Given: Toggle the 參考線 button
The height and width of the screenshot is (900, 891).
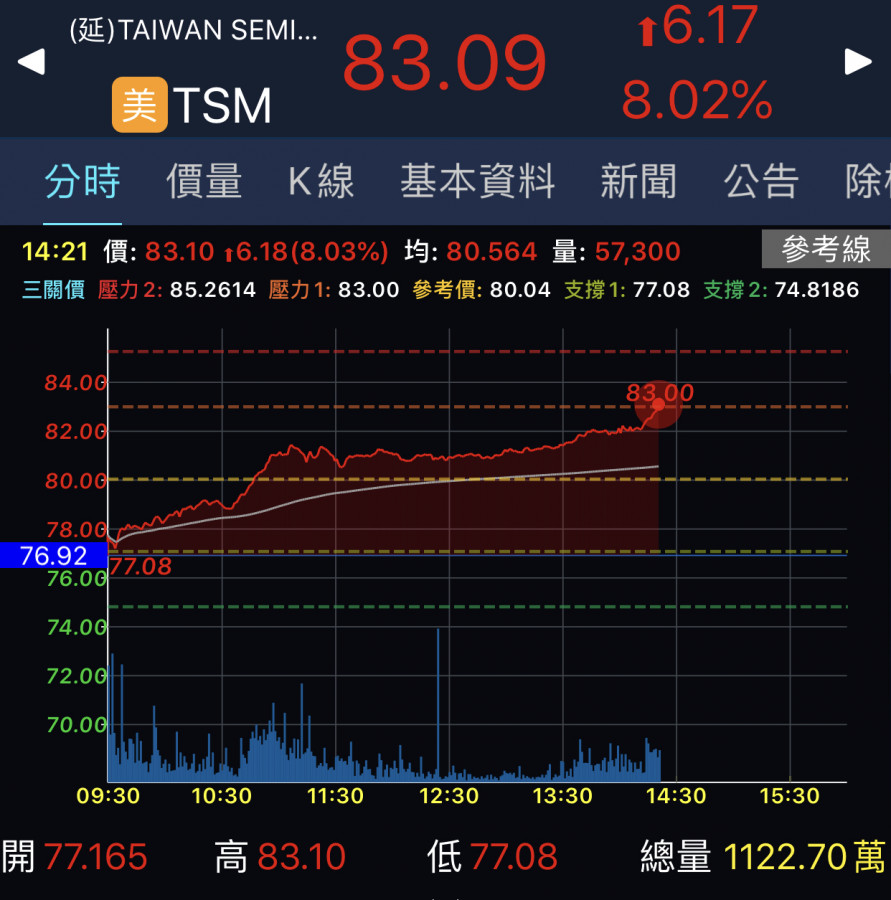Looking at the screenshot, I should click(x=825, y=250).
